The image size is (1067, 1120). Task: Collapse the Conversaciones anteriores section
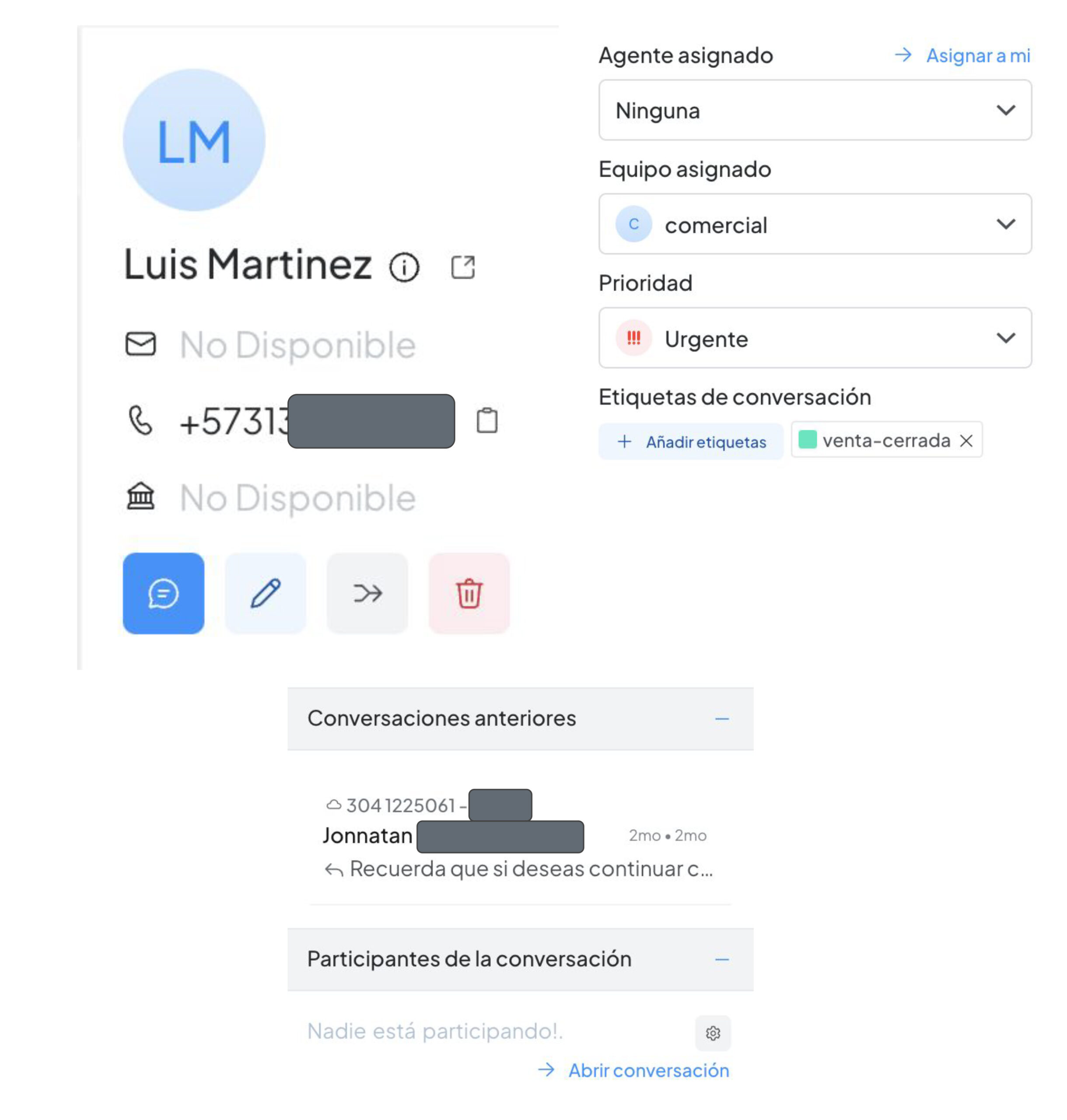click(x=722, y=719)
